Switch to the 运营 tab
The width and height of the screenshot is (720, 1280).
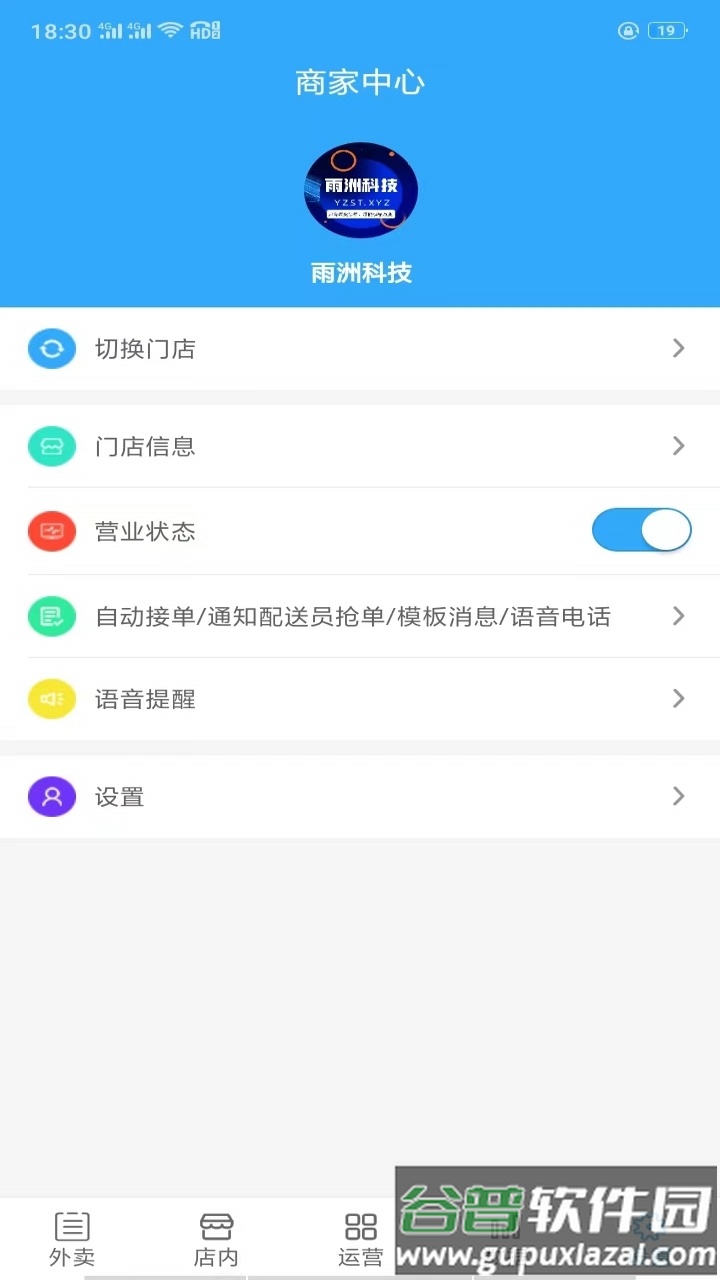tap(360, 1239)
